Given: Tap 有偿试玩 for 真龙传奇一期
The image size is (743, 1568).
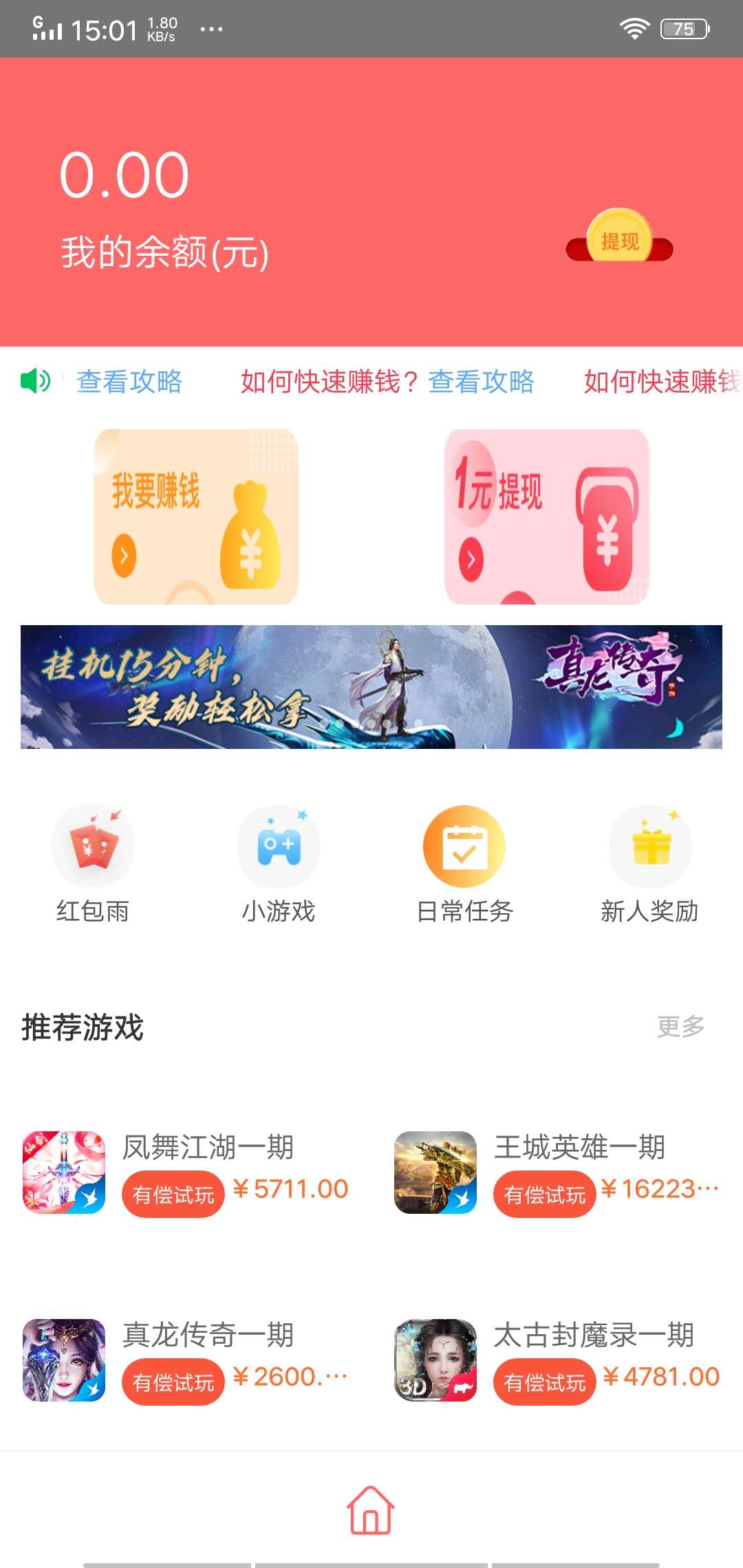Looking at the screenshot, I should [172, 1382].
